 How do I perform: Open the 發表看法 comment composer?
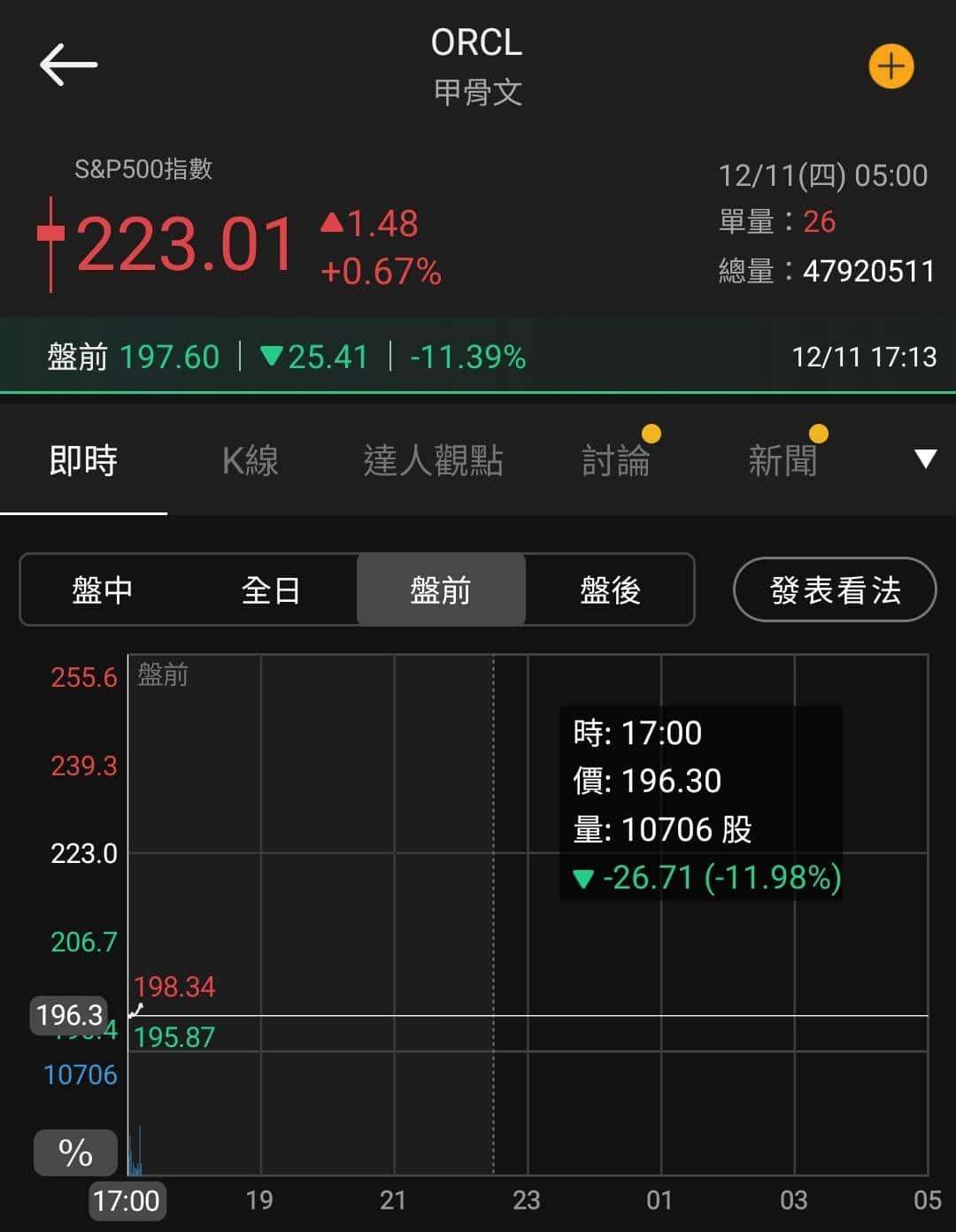coord(833,589)
